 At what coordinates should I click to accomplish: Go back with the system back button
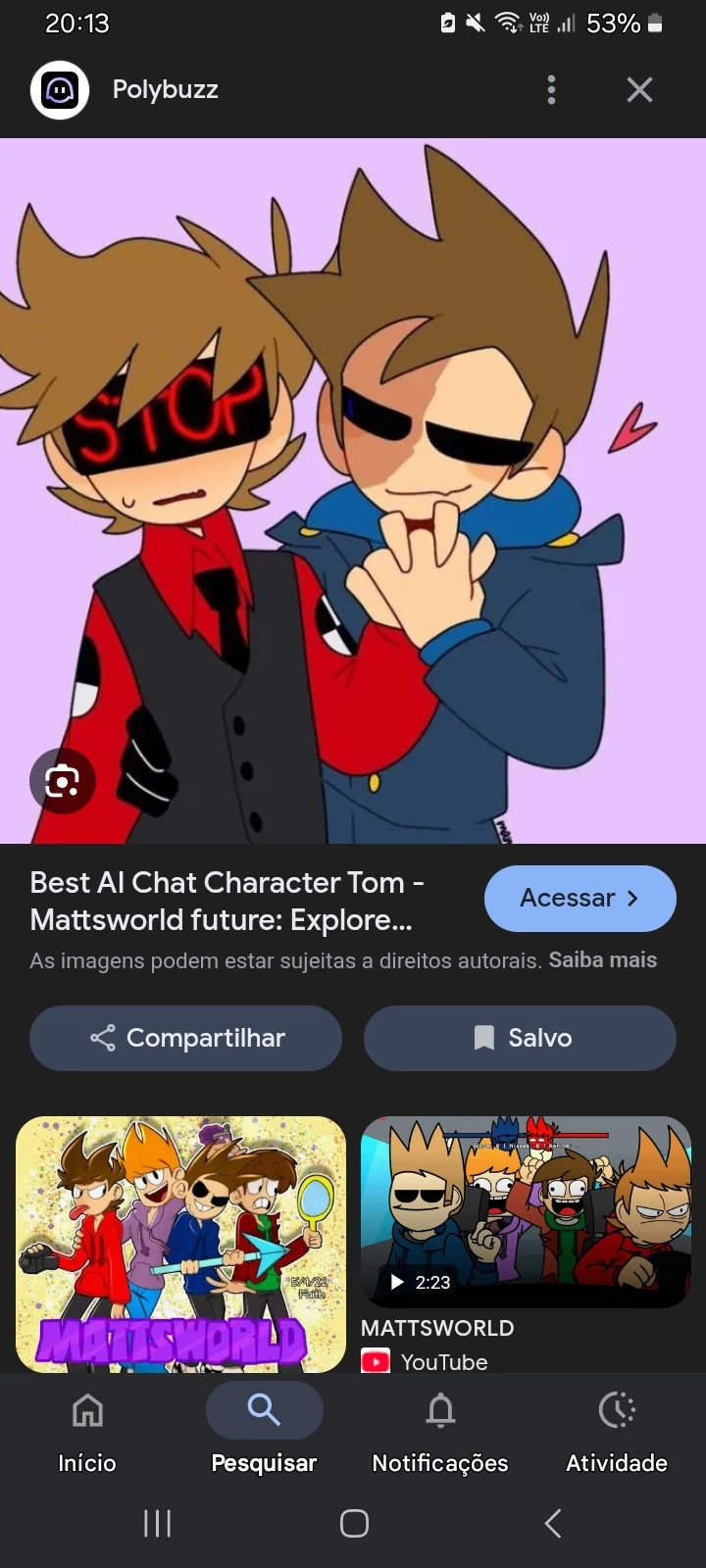click(552, 1523)
